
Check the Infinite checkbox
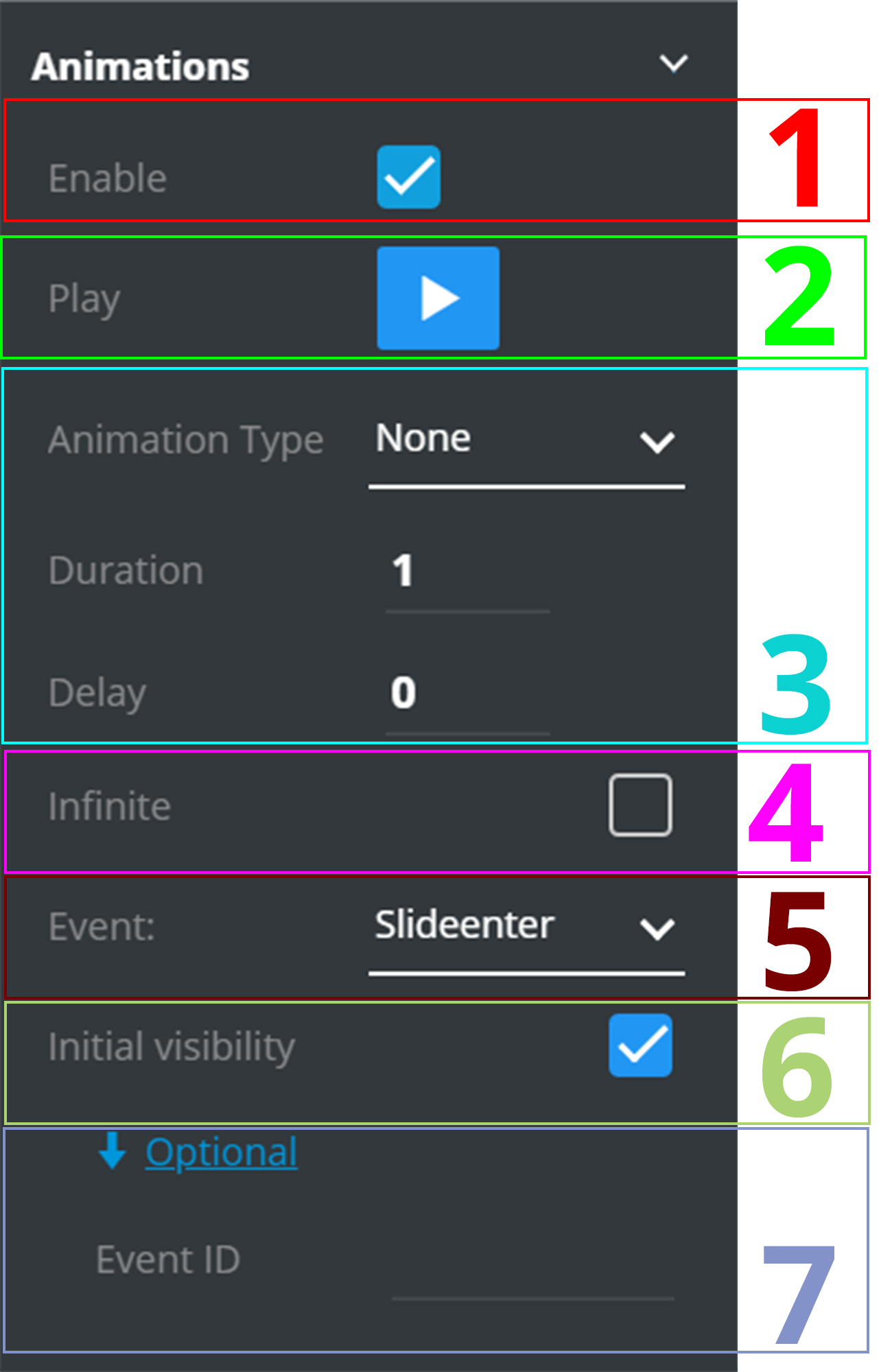(640, 805)
